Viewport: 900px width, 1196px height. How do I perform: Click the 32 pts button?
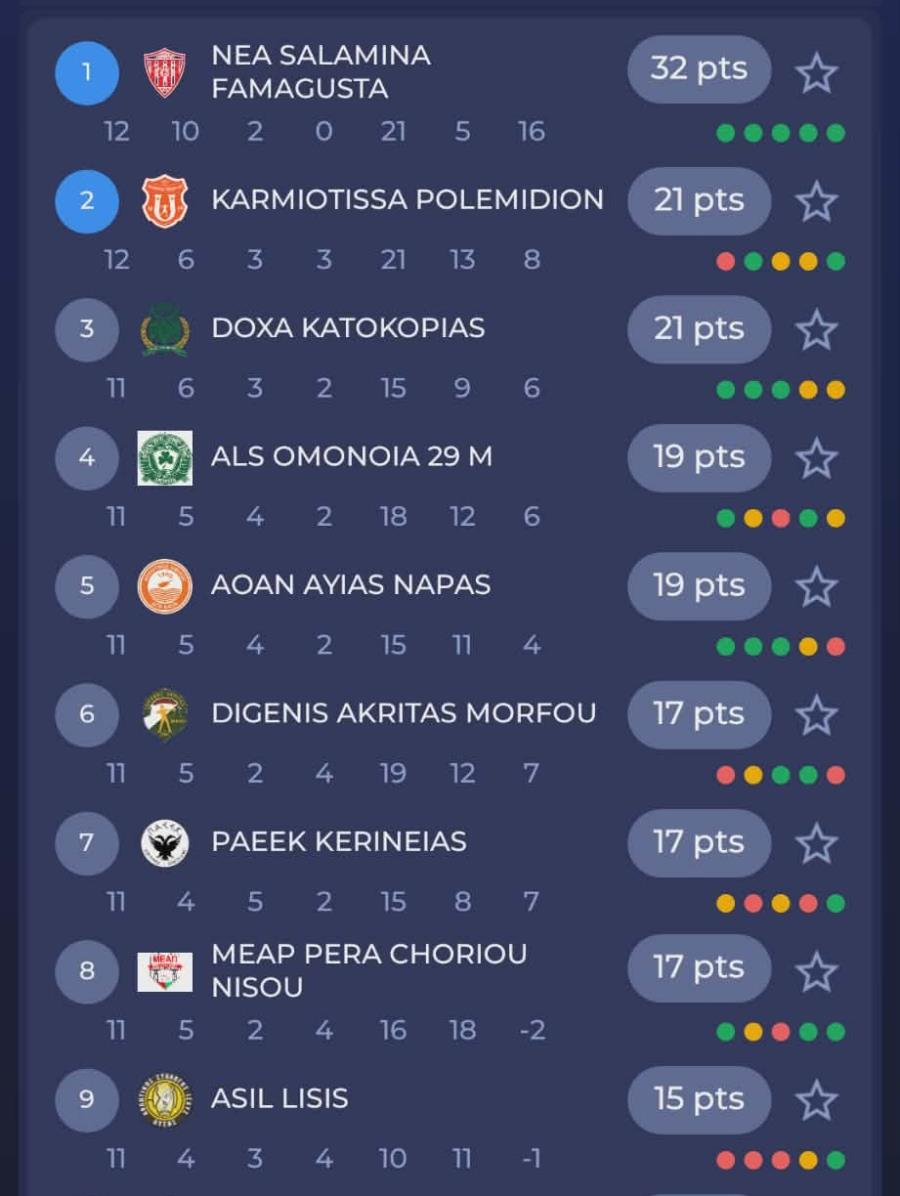(x=698, y=71)
